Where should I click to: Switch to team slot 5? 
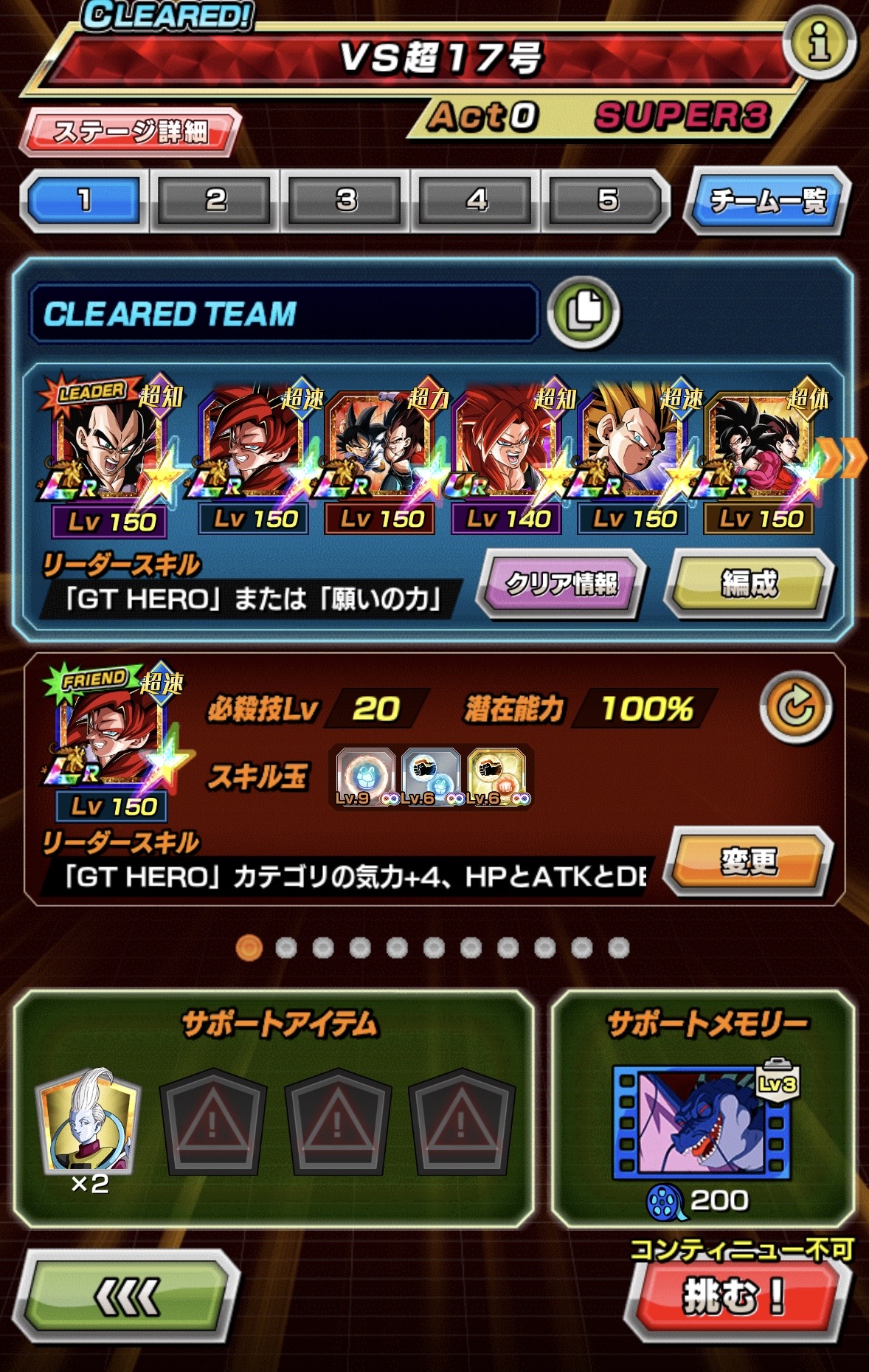[x=606, y=200]
